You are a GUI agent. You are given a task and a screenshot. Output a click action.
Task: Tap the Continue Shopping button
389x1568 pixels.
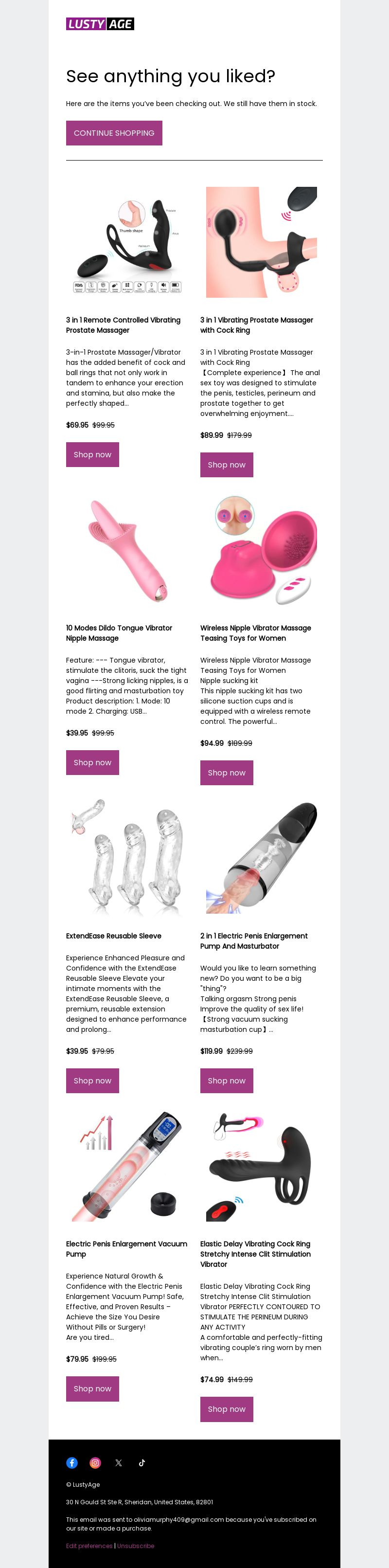coord(114,133)
